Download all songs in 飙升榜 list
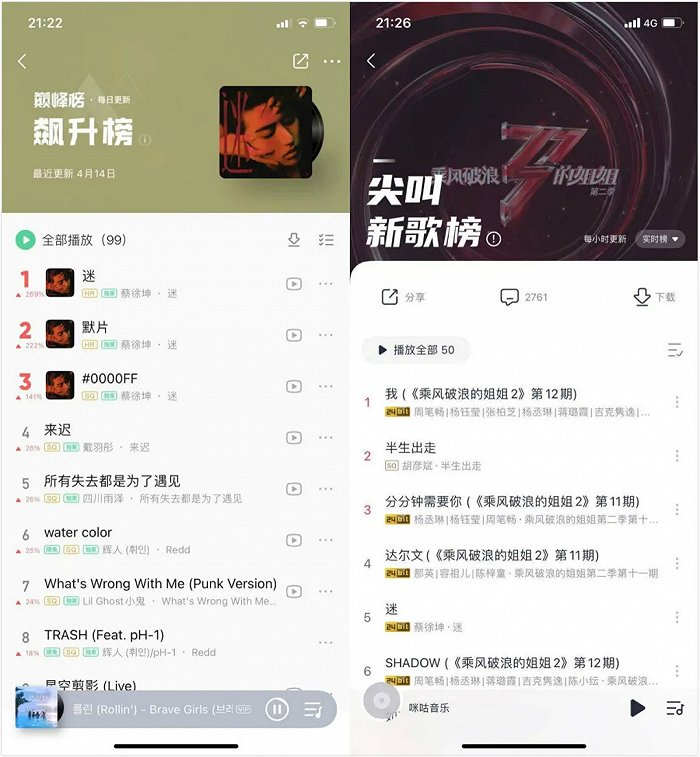The width and height of the screenshot is (700, 757). point(294,240)
